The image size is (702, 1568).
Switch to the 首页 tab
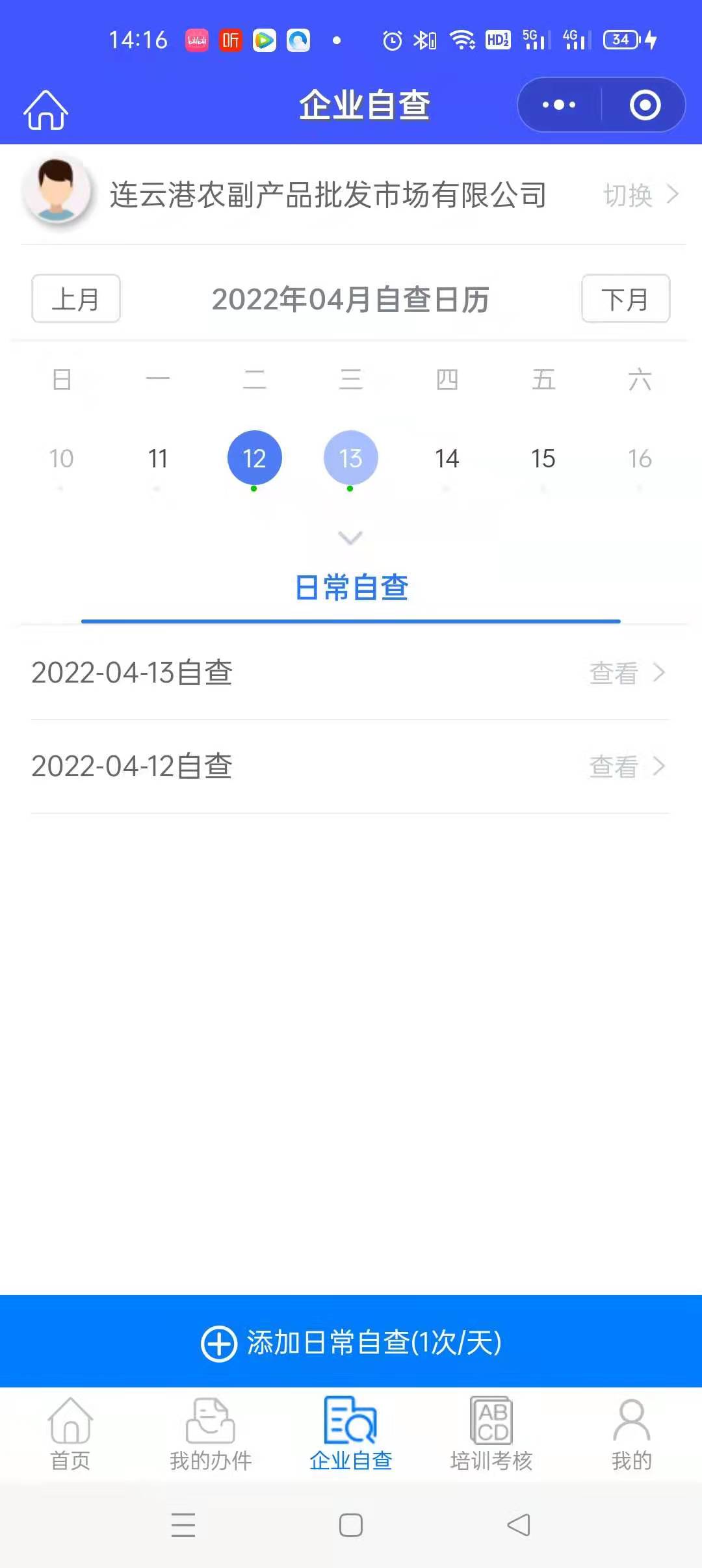70,1434
